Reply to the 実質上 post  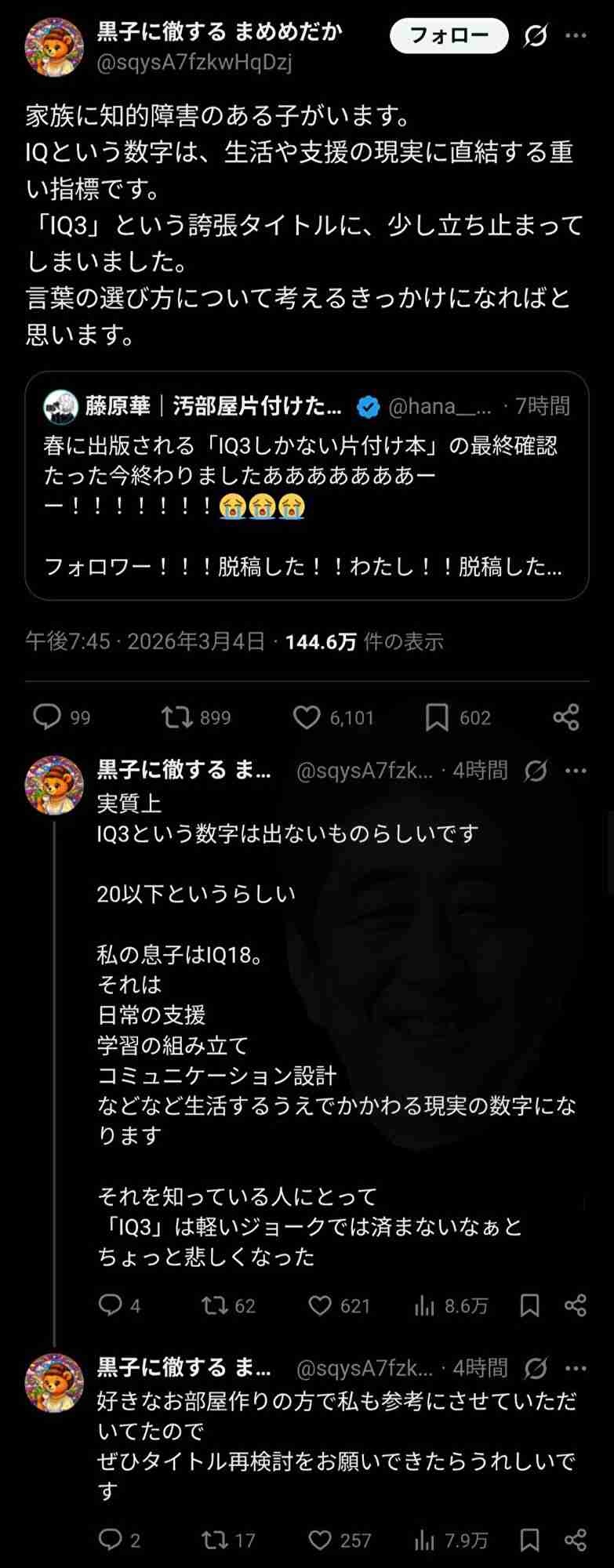click(110, 1305)
